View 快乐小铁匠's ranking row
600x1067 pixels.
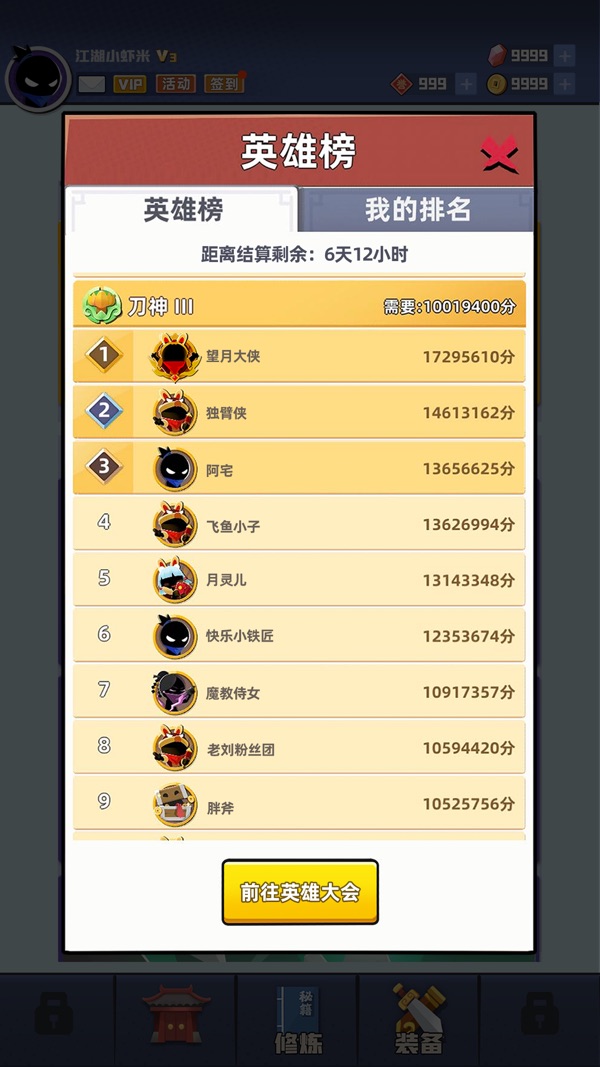(299, 635)
